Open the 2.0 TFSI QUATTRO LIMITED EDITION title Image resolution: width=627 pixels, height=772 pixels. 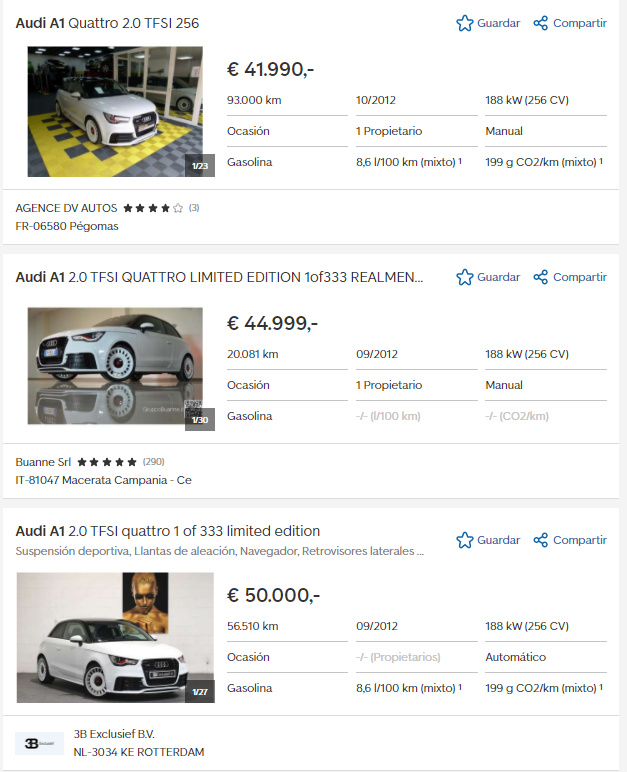[x=219, y=277]
